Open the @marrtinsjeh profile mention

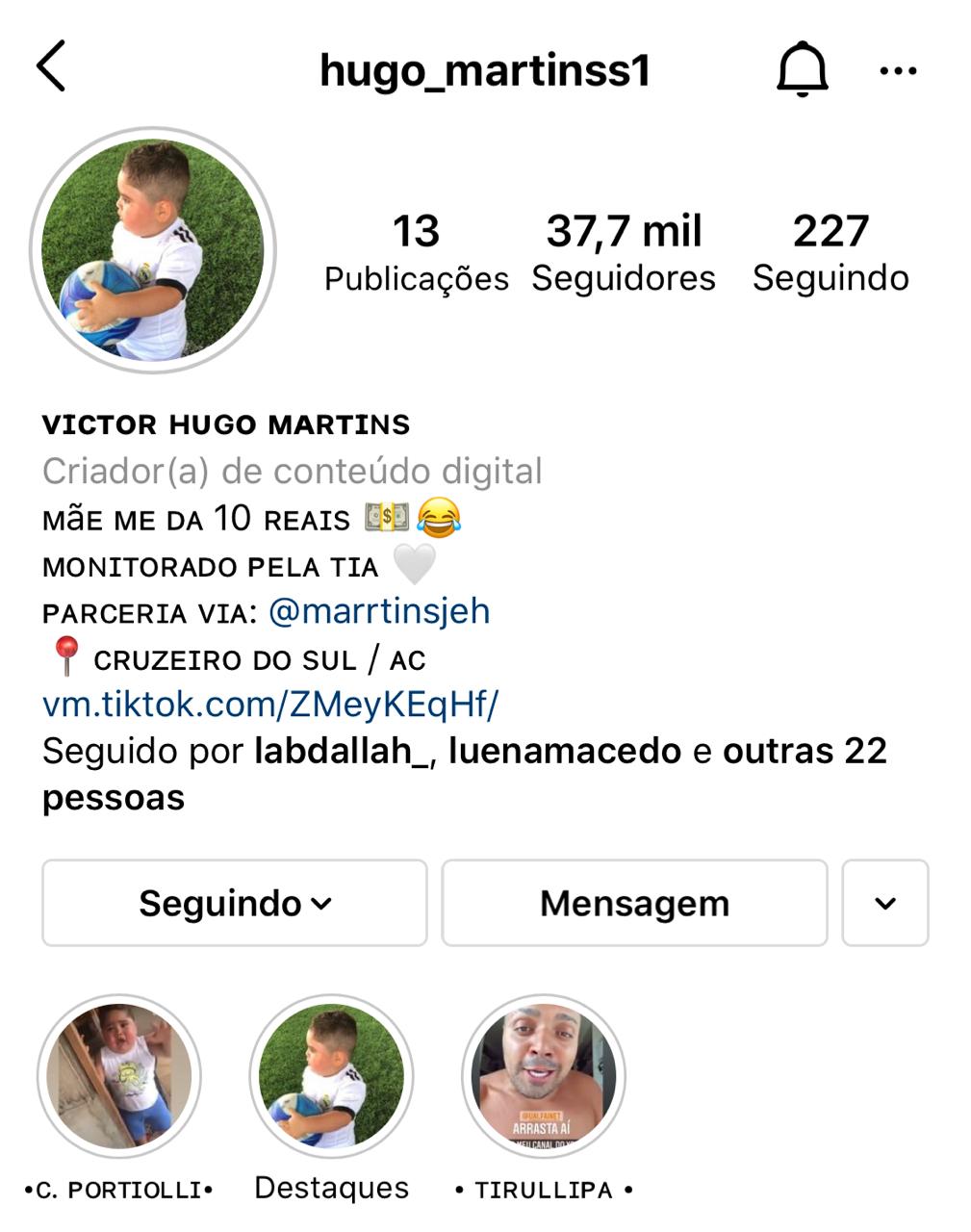click(379, 611)
